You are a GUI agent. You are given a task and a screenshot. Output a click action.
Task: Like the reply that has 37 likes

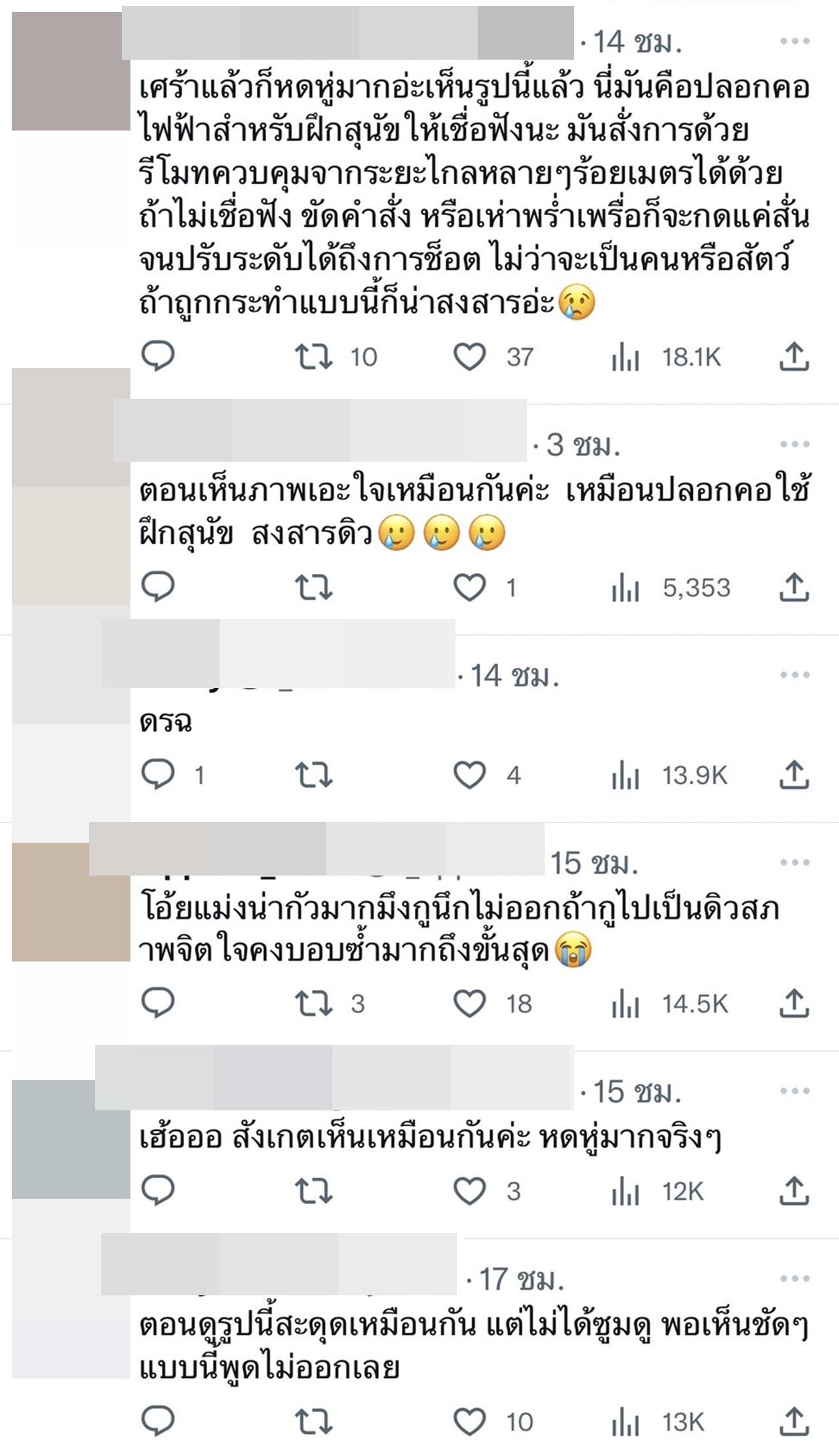[469, 357]
